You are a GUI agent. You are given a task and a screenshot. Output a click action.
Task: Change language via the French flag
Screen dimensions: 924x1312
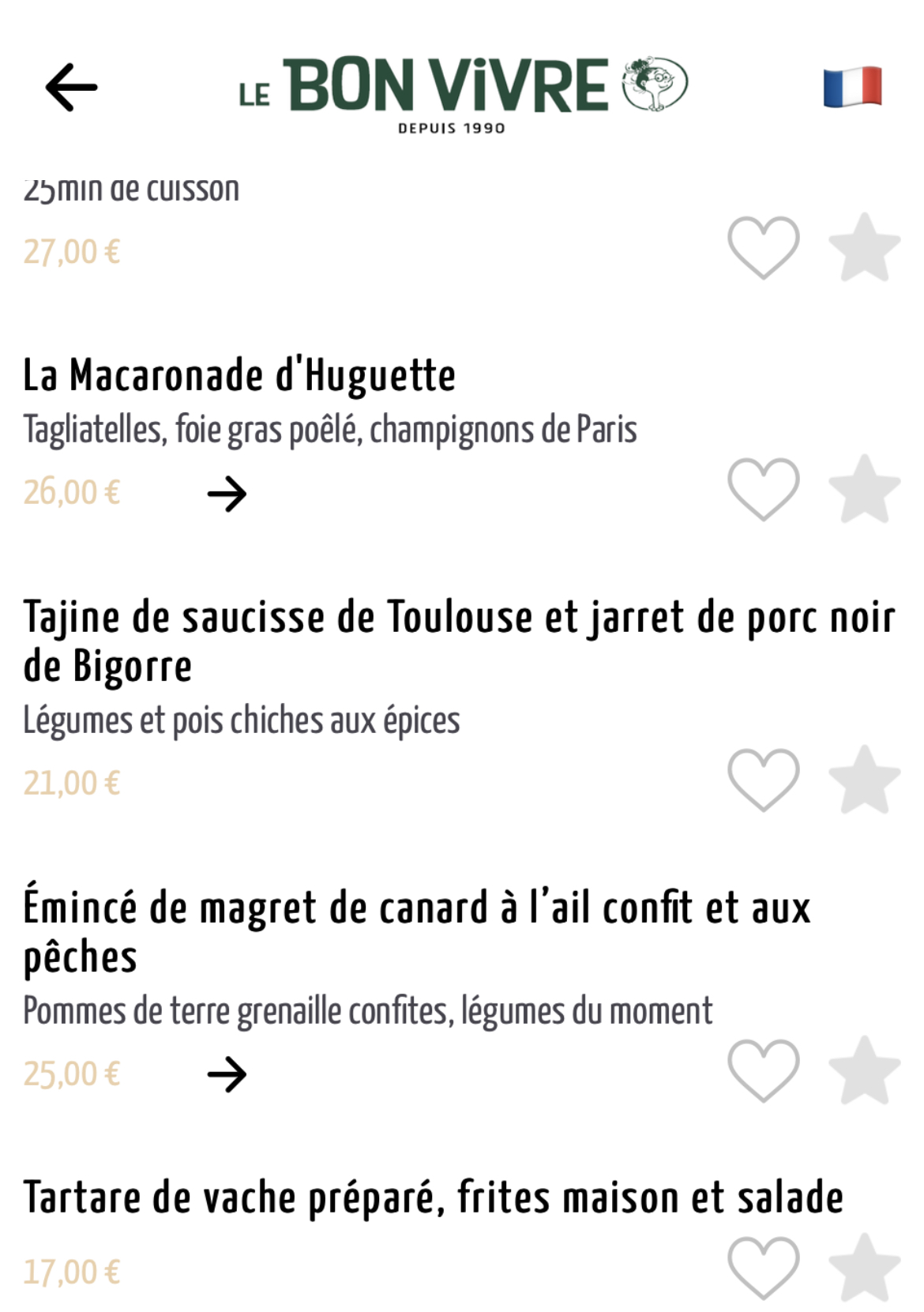tap(852, 86)
